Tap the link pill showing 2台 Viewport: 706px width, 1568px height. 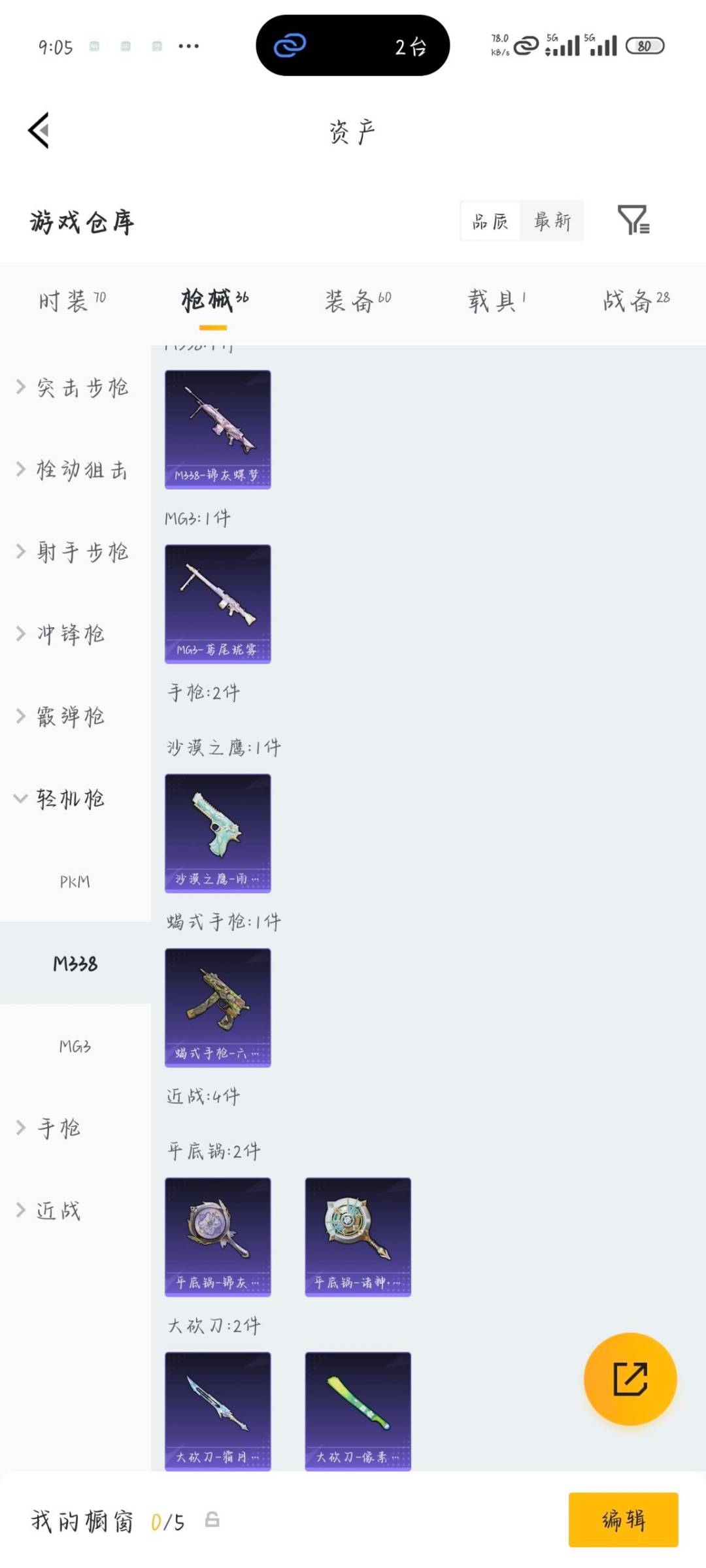[x=353, y=47]
